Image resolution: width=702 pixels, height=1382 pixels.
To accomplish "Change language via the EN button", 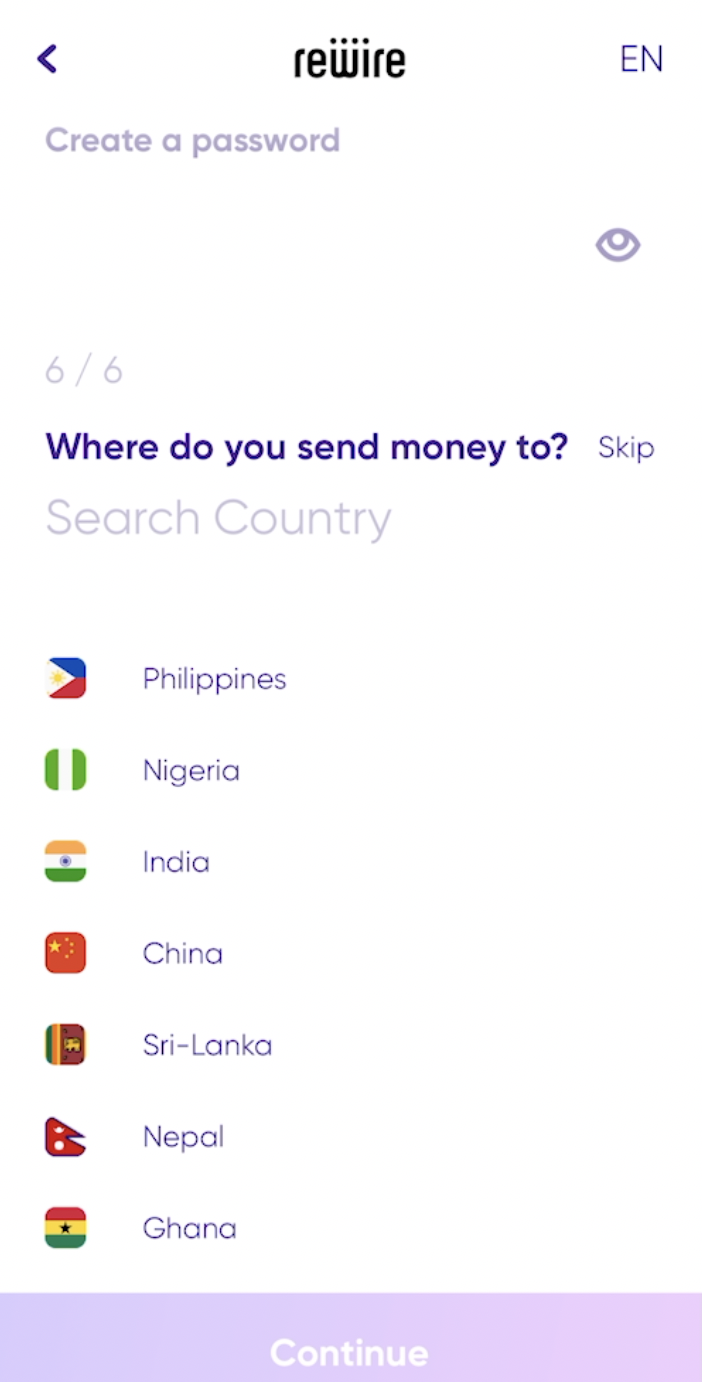I will (641, 60).
